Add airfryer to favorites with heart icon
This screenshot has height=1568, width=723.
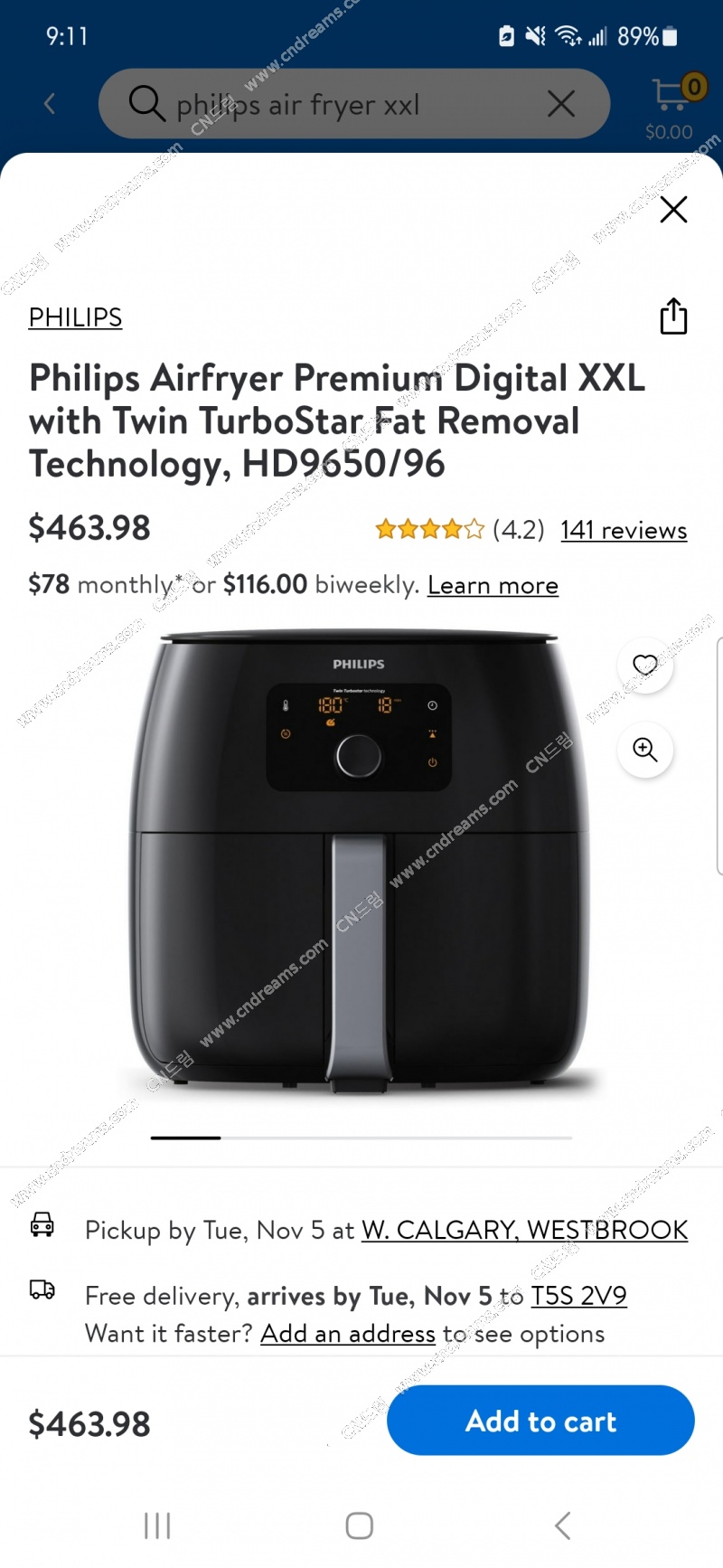click(x=644, y=666)
